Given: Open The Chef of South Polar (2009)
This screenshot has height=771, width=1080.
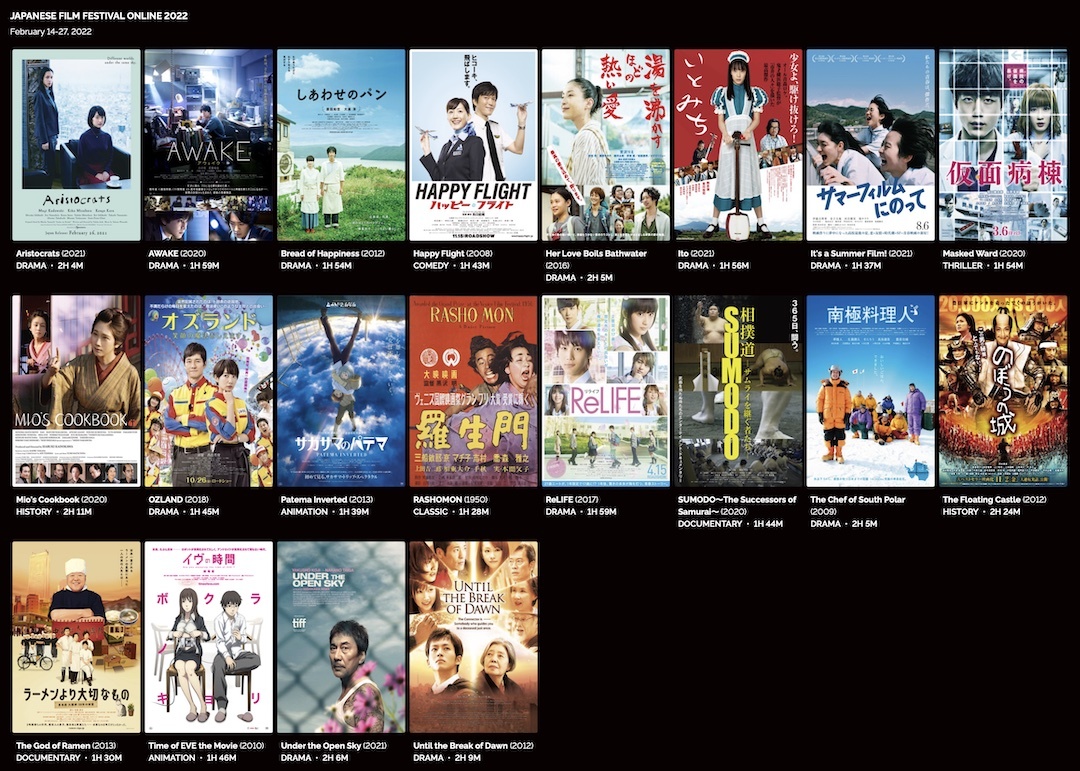Looking at the screenshot, I should click(x=870, y=391).
